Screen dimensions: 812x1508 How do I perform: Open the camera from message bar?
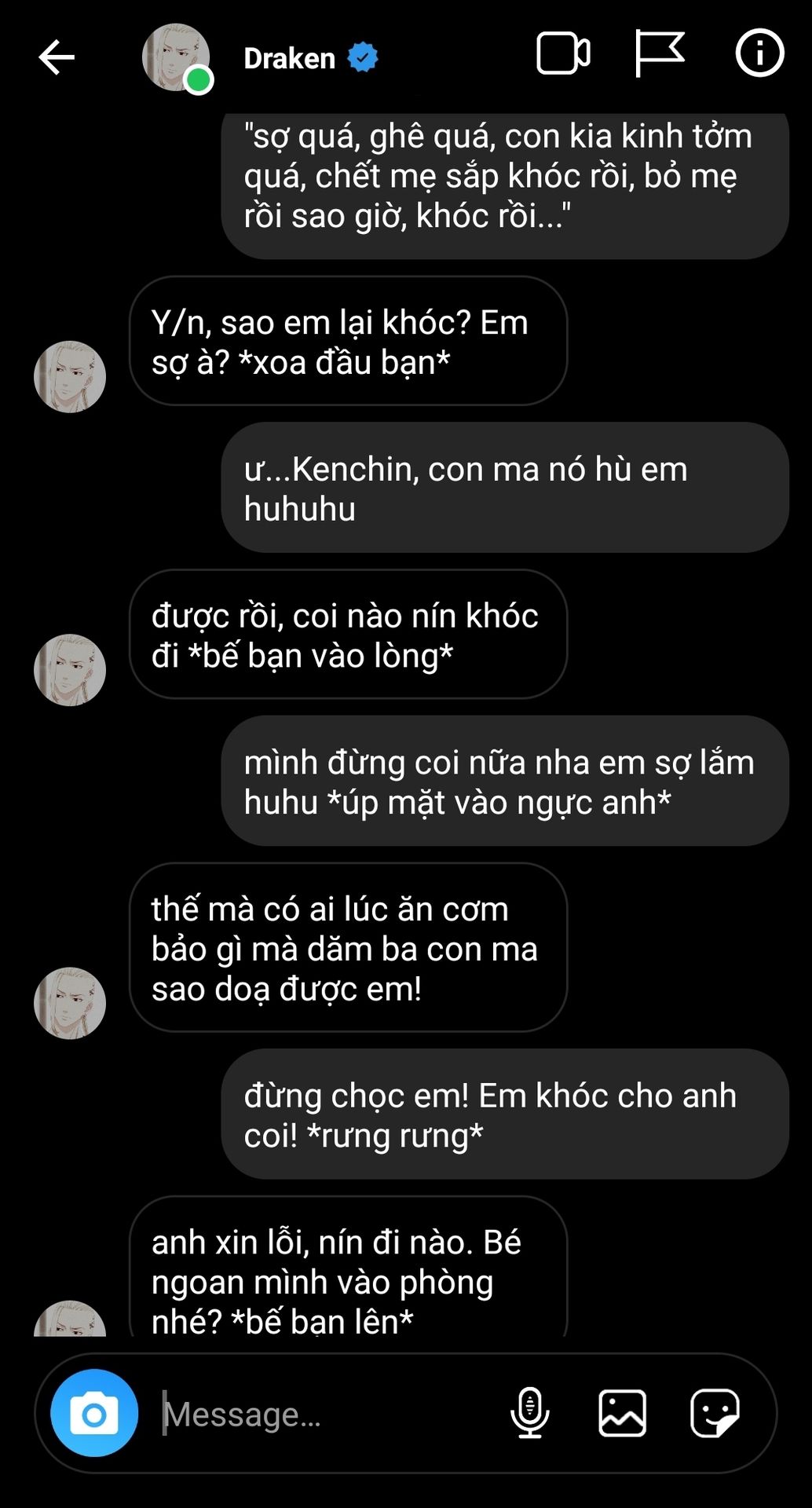click(x=94, y=1413)
